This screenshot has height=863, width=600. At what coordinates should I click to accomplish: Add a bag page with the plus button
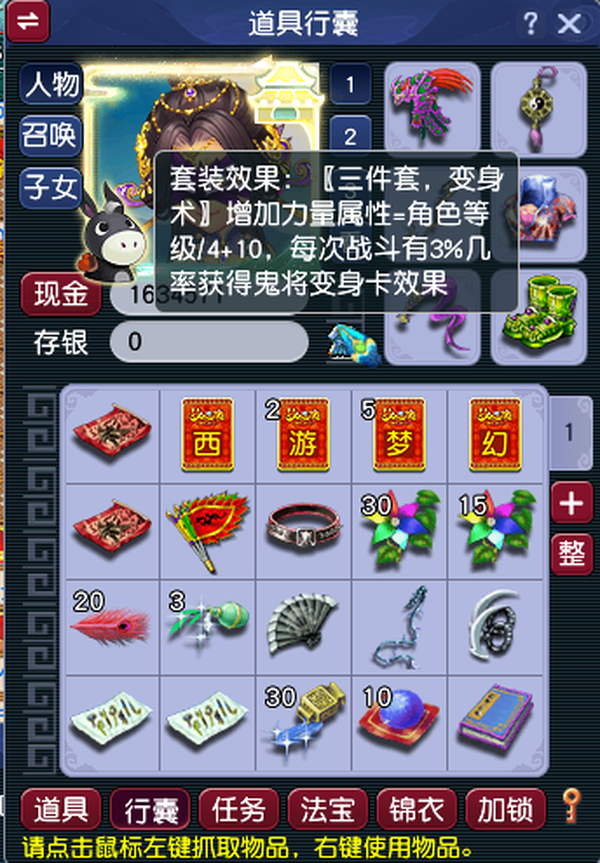pyautogui.click(x=572, y=504)
